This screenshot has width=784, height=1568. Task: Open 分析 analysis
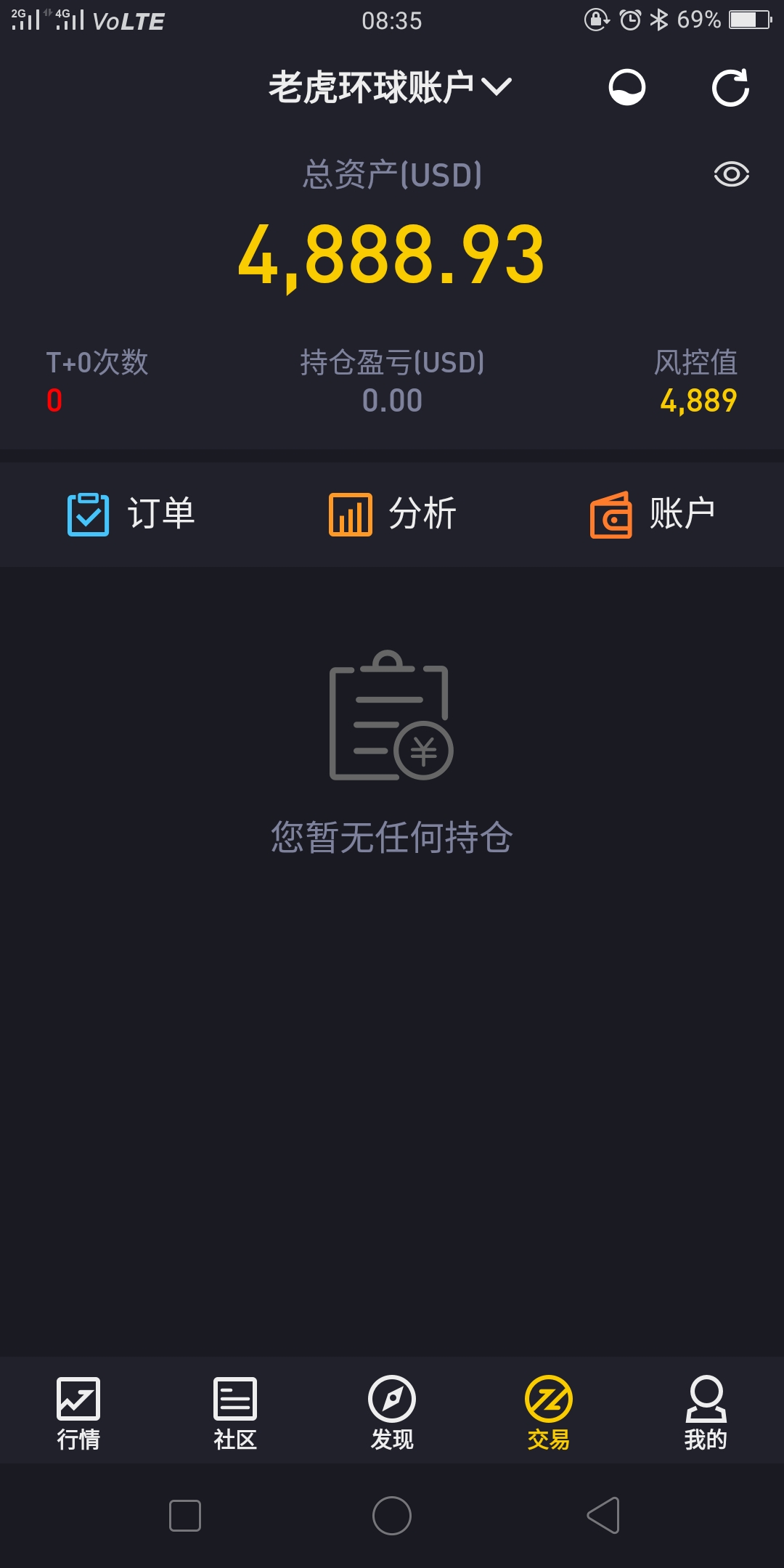tap(392, 515)
